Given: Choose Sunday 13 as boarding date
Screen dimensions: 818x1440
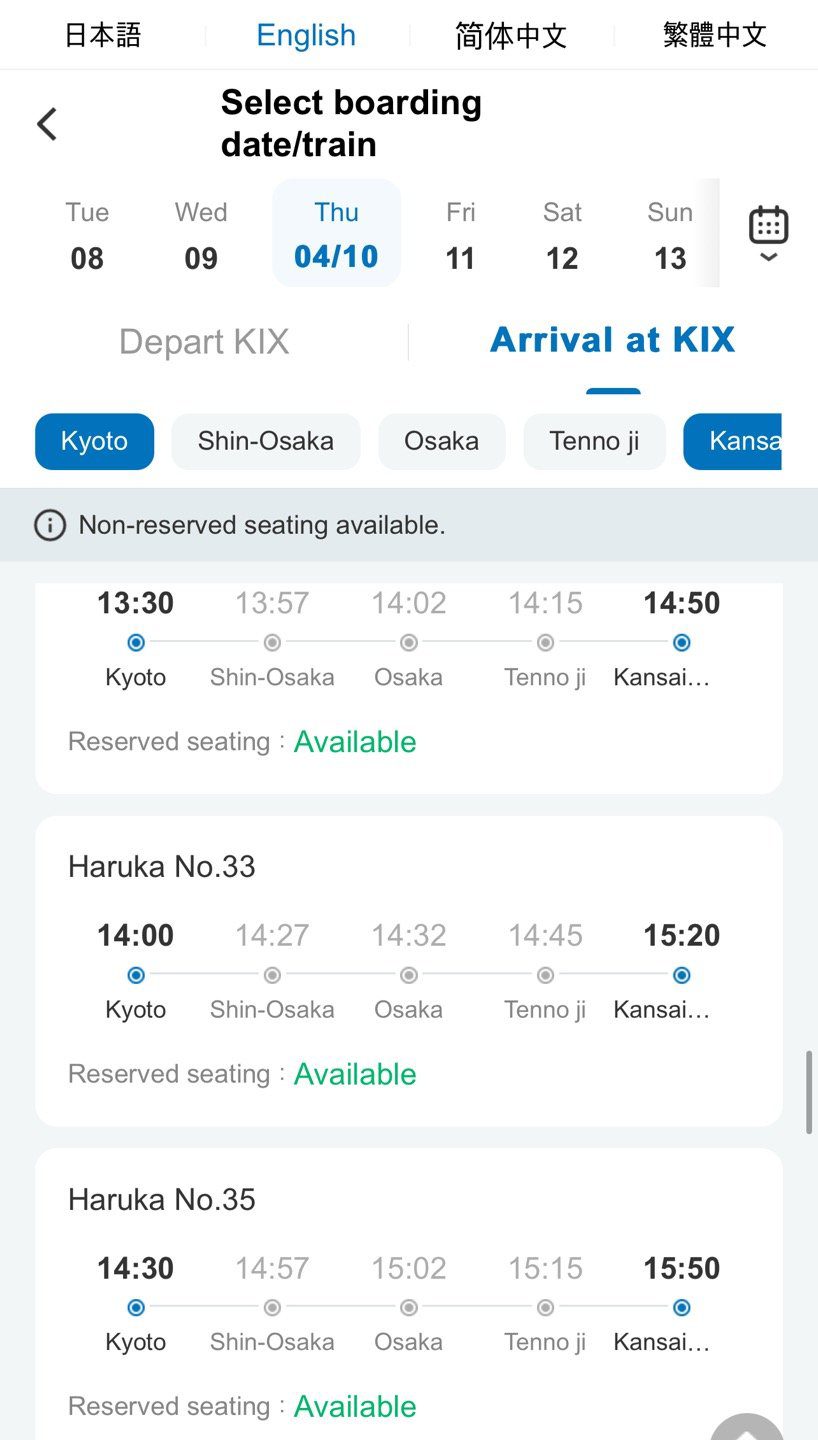Looking at the screenshot, I should 669,235.
